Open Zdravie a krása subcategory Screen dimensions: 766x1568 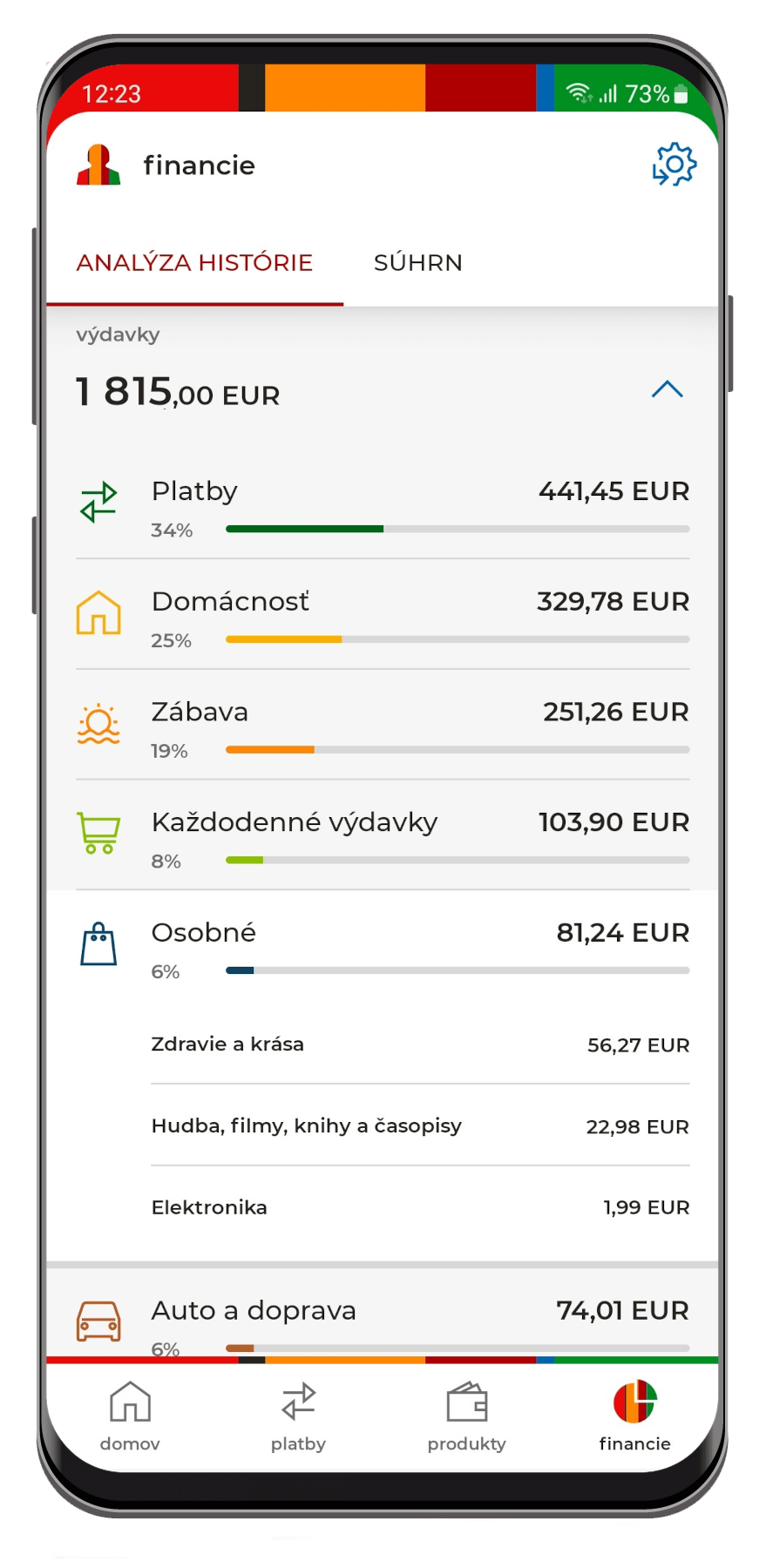pyautogui.click(x=420, y=1044)
